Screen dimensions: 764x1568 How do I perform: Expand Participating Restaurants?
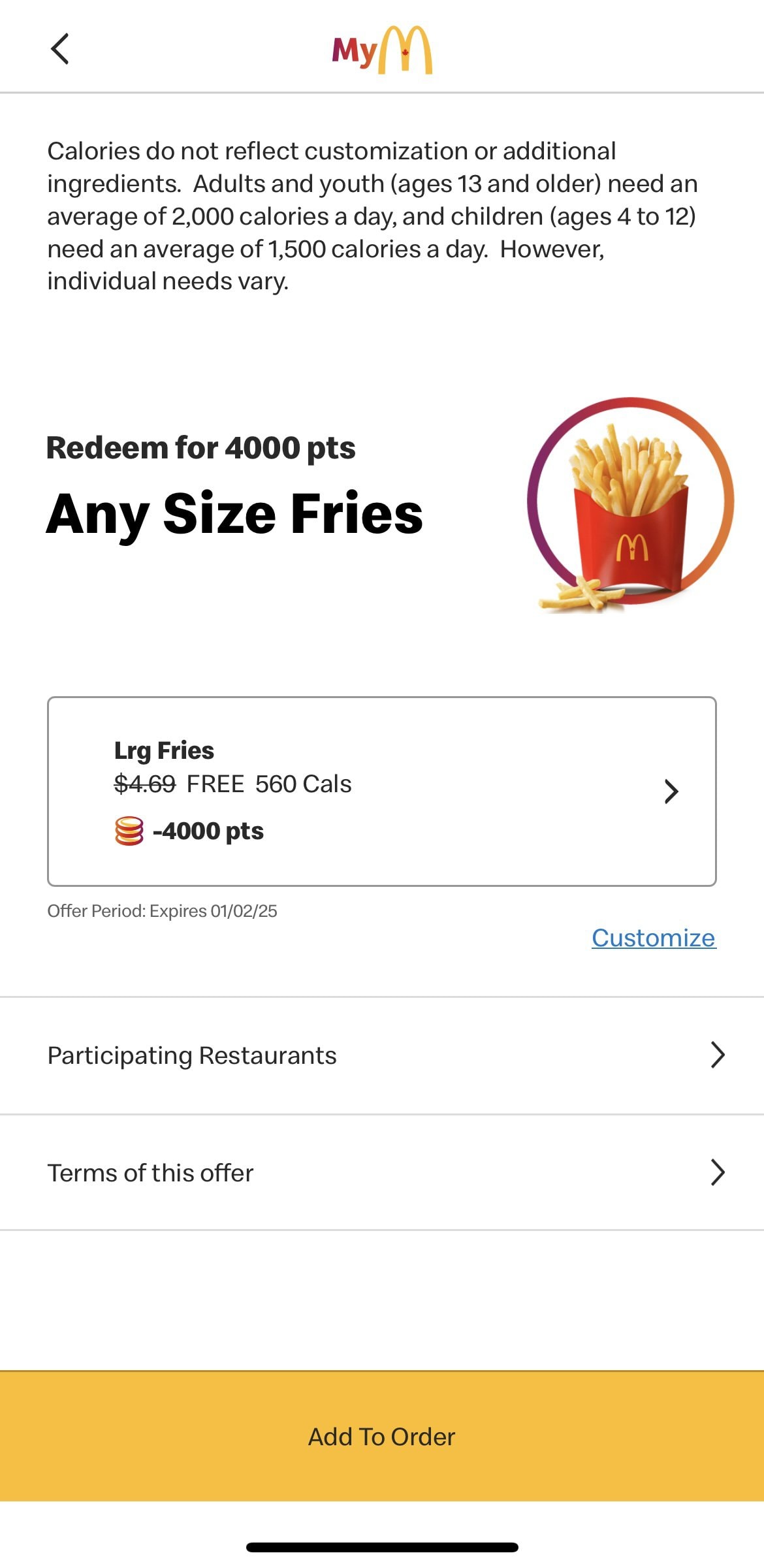tap(382, 1055)
